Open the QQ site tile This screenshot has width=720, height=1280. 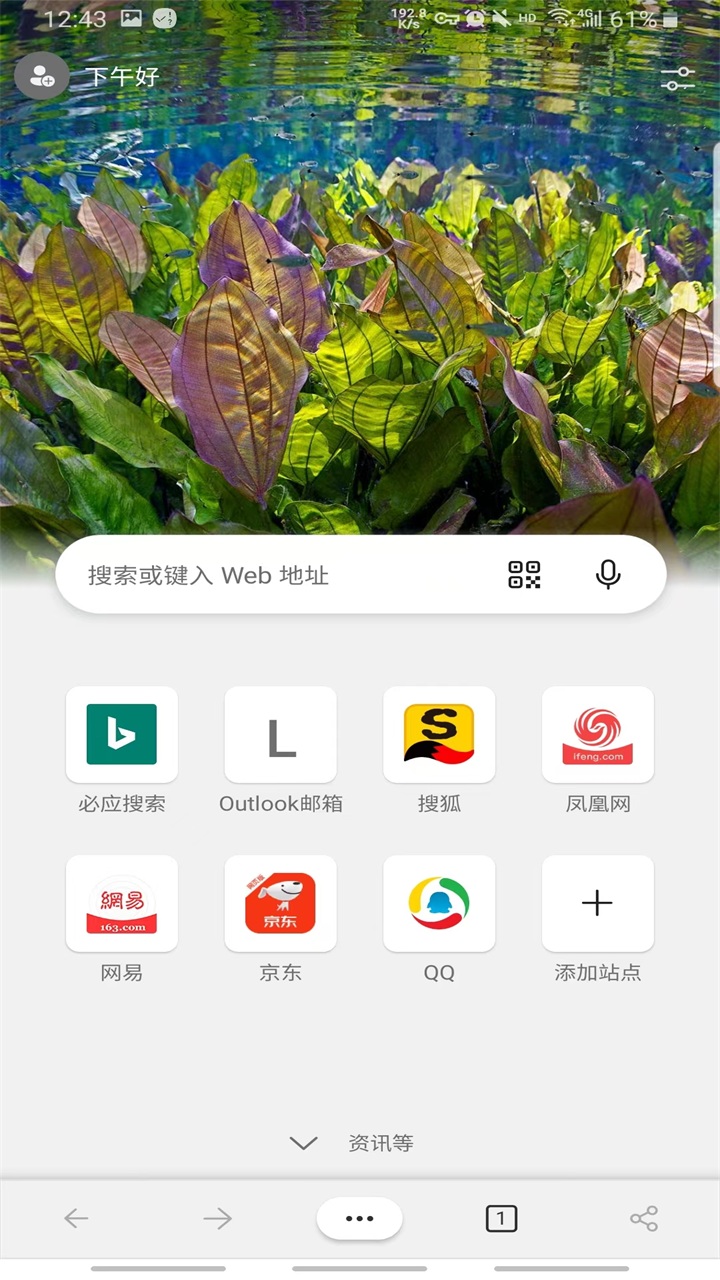pyautogui.click(x=439, y=904)
